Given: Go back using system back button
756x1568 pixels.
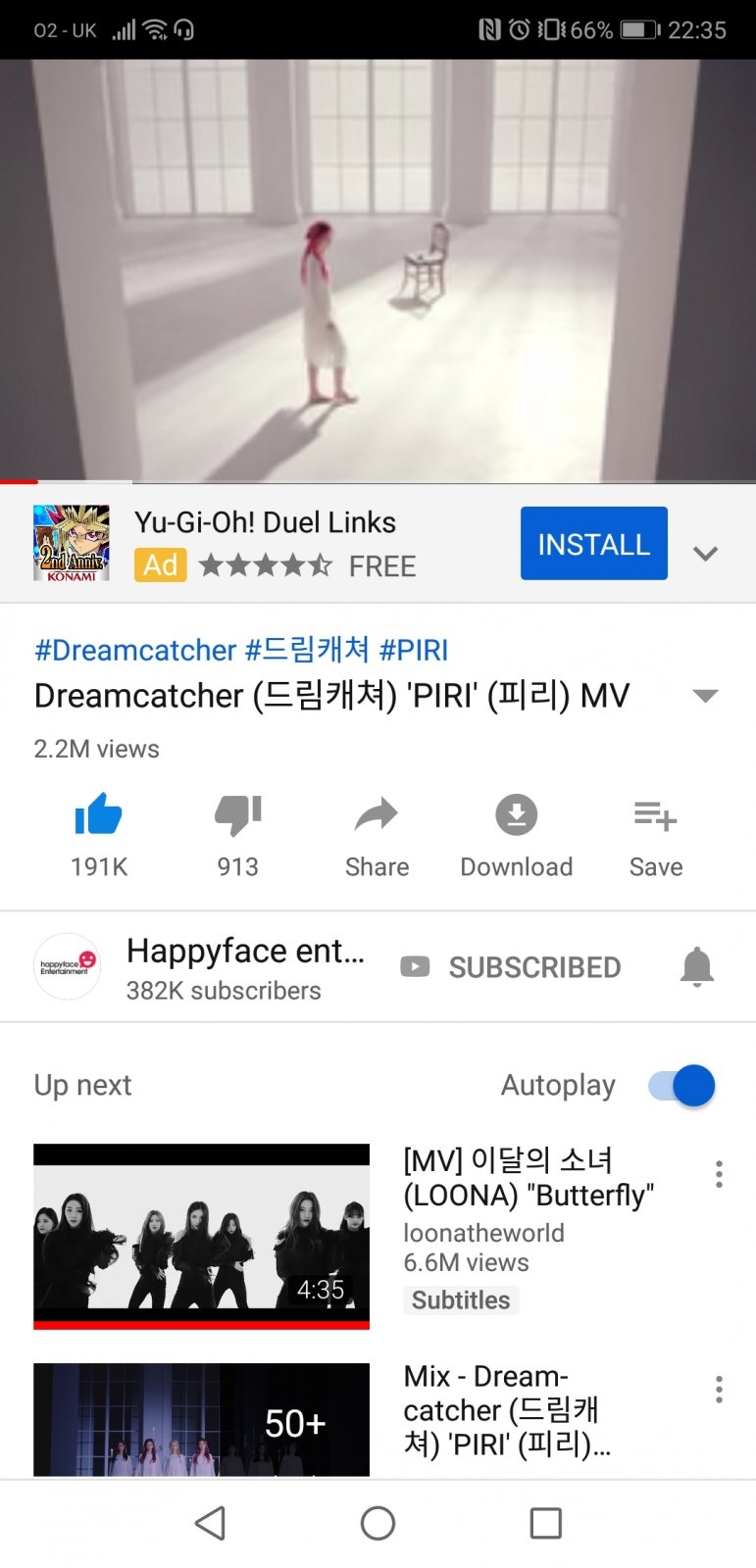Looking at the screenshot, I should click(x=210, y=1523).
